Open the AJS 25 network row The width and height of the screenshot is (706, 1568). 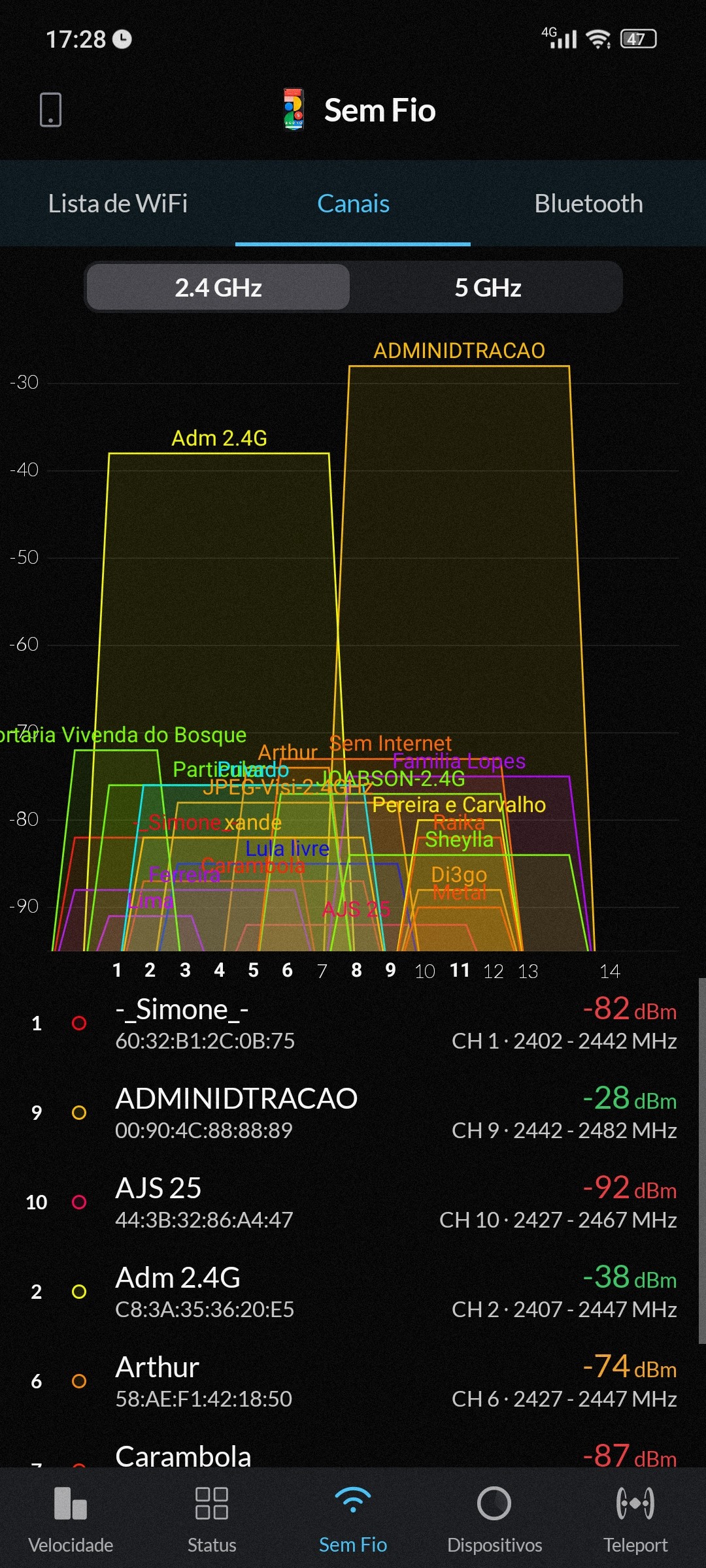click(x=353, y=1202)
